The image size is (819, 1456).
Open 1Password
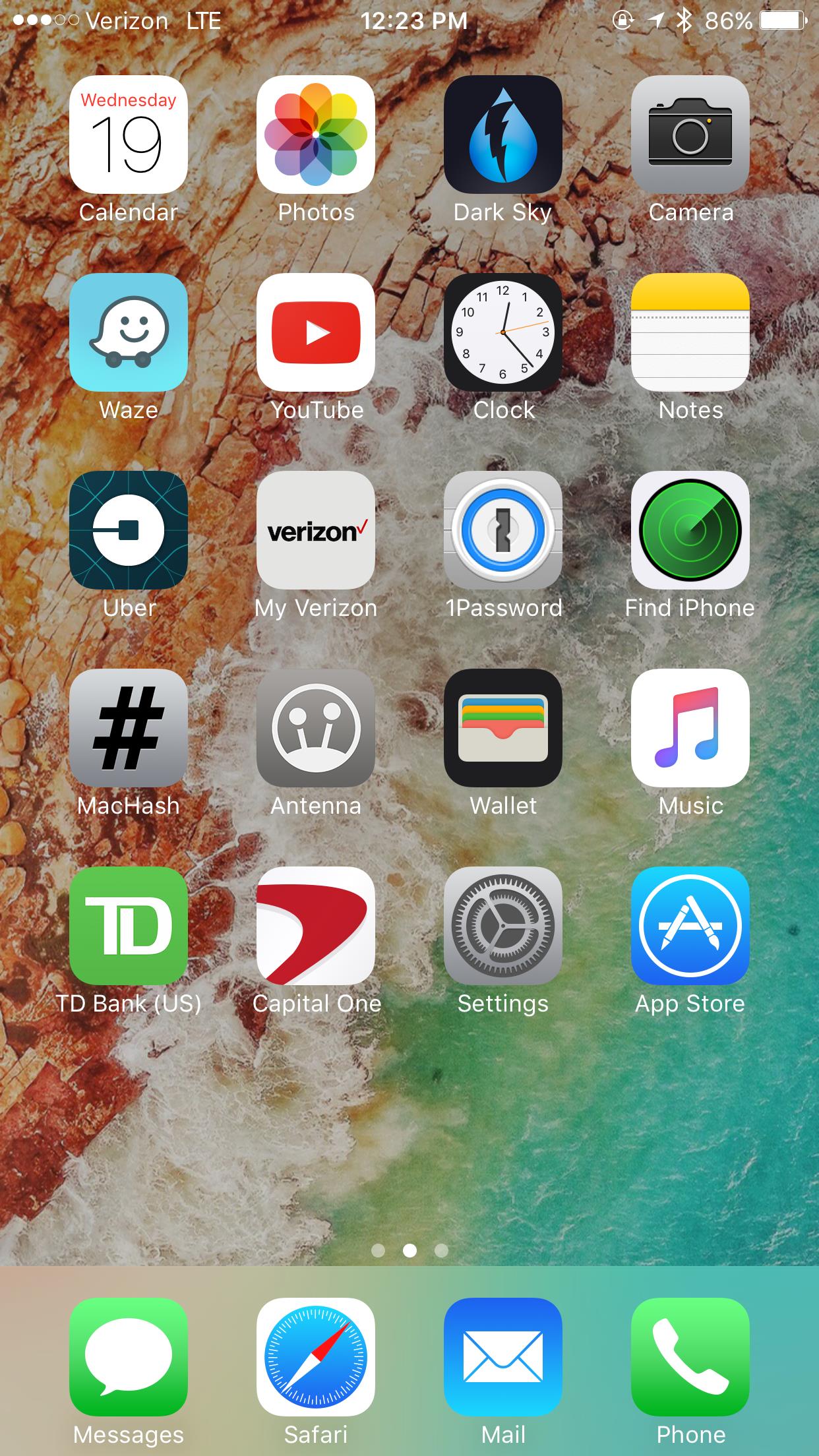(503, 530)
